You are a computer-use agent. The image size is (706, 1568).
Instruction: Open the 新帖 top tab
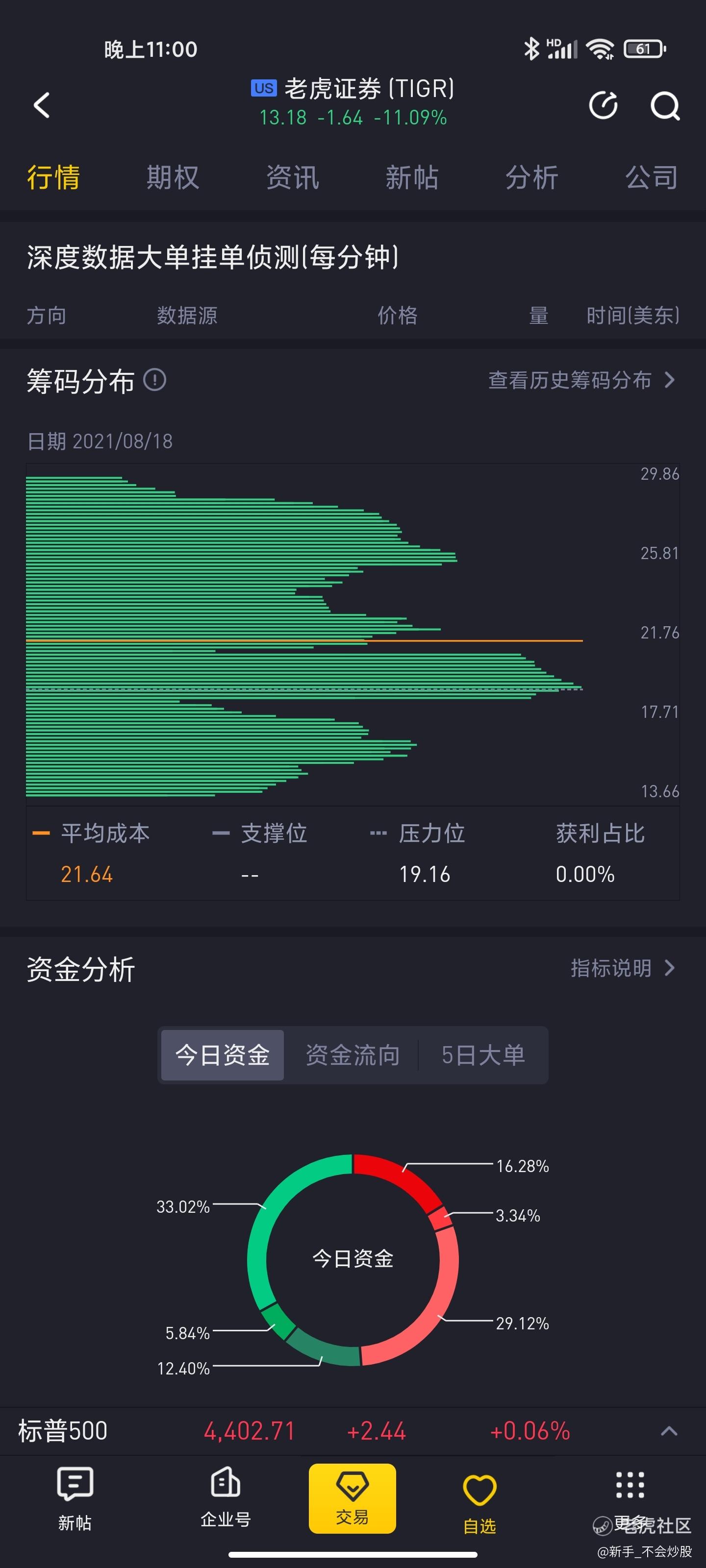tap(412, 178)
